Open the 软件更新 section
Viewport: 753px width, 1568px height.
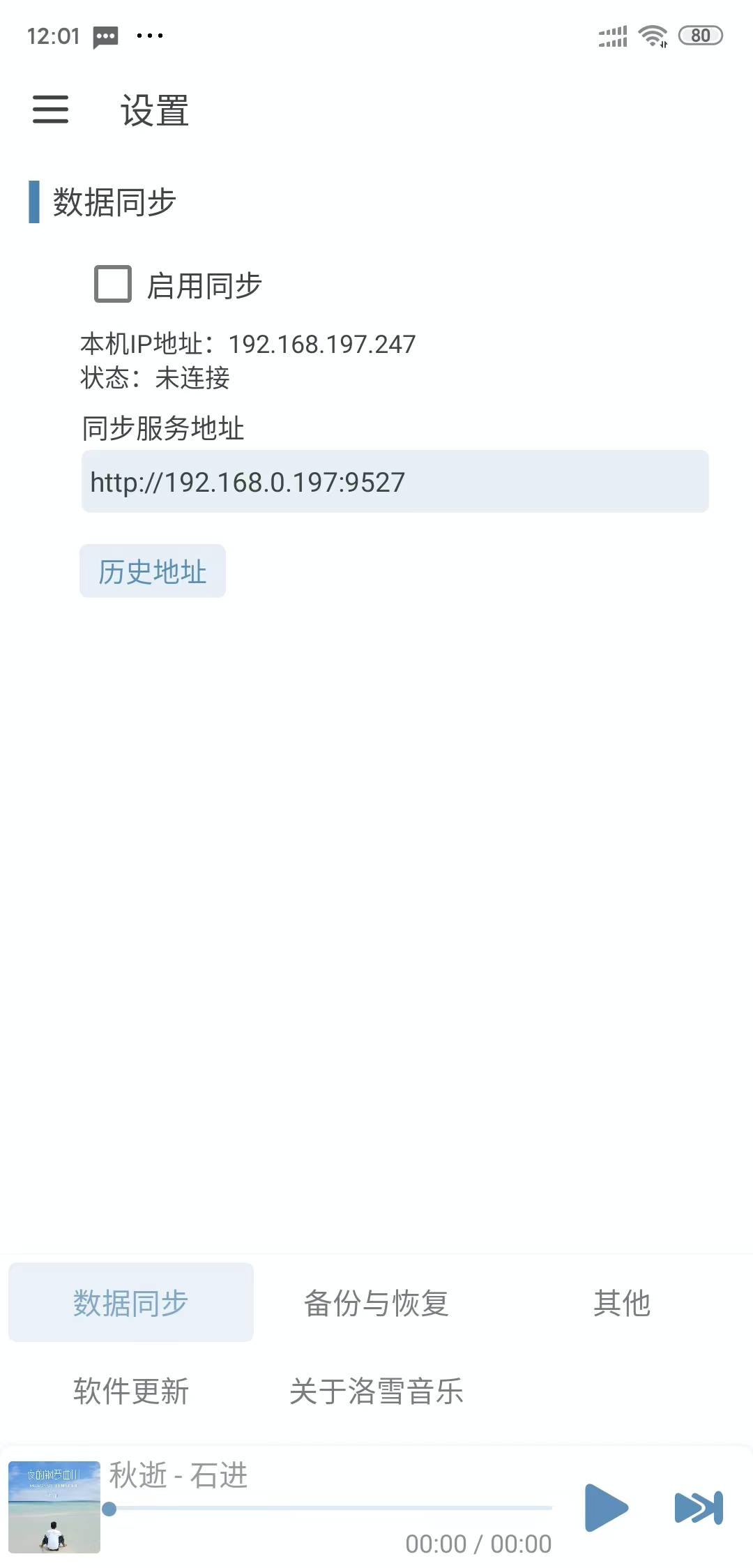(131, 1391)
